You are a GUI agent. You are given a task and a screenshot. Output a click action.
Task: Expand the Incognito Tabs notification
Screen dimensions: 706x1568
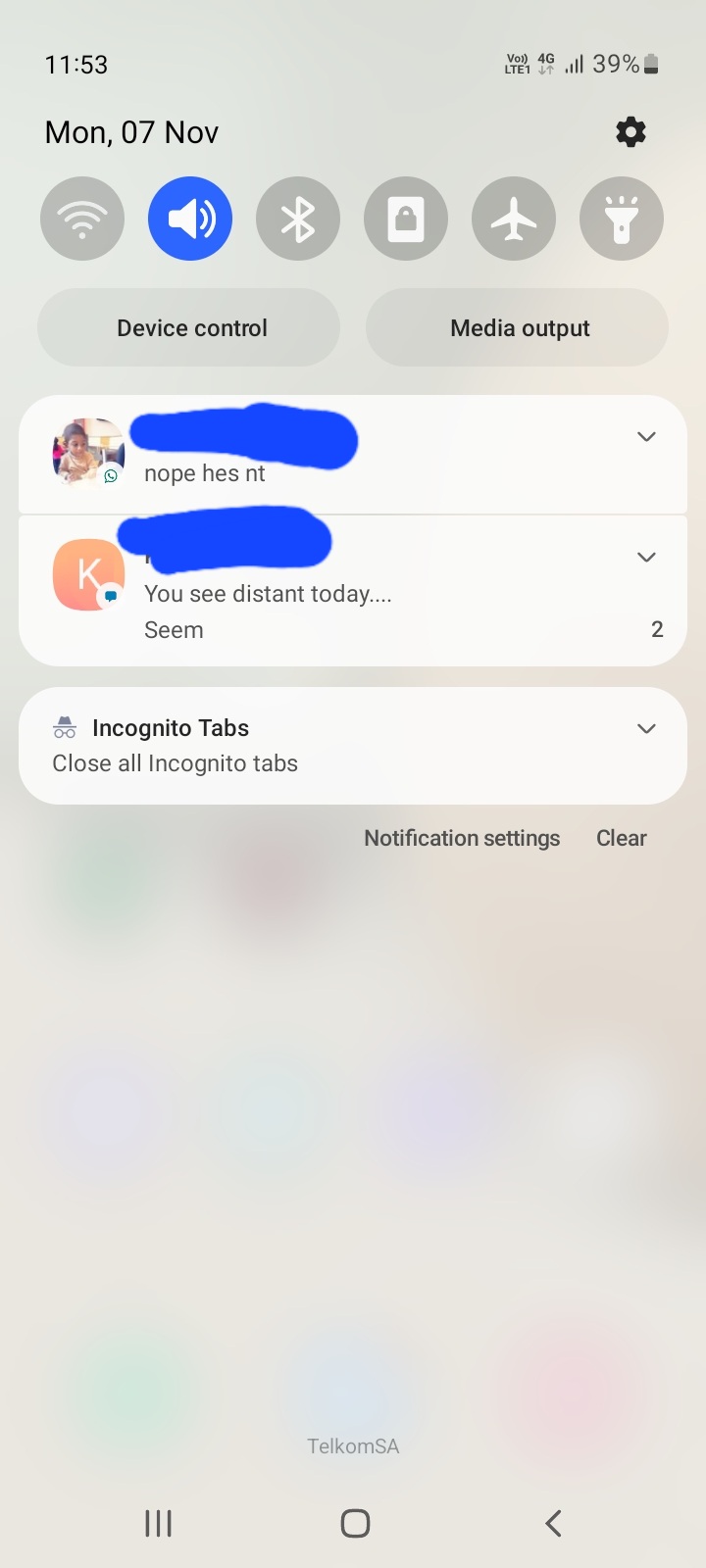pos(646,728)
